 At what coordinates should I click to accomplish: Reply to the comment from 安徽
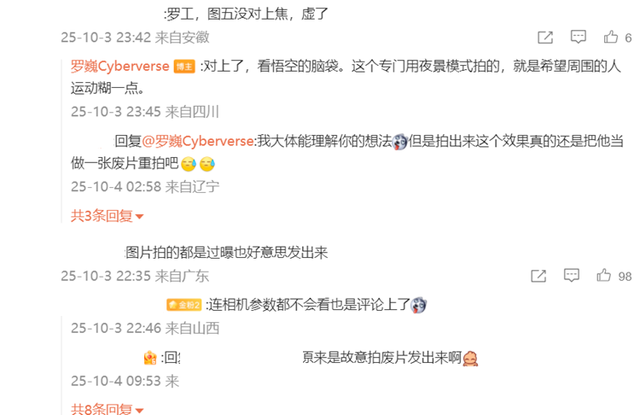click(578, 37)
